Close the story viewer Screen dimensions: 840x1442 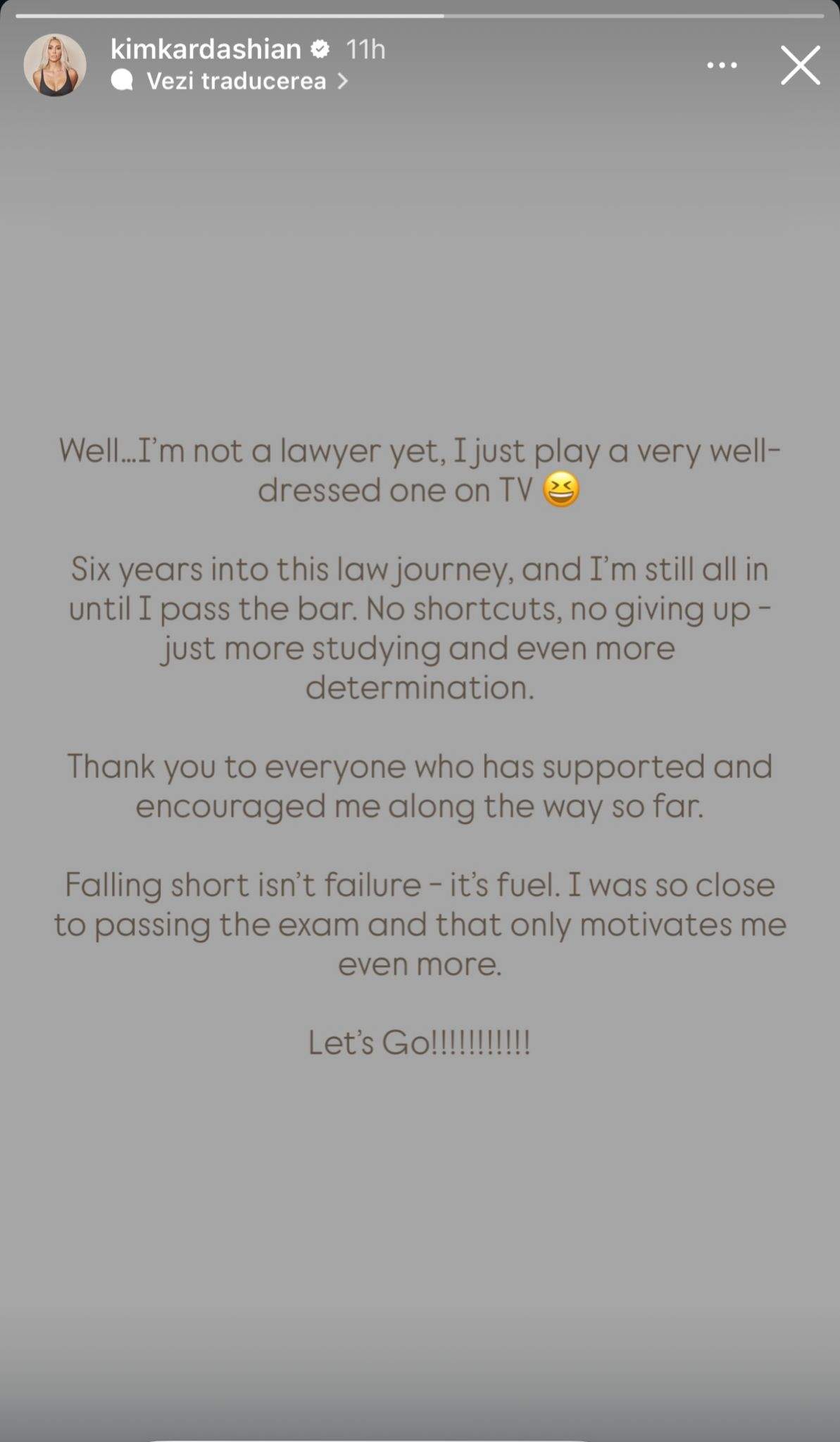pos(801,65)
